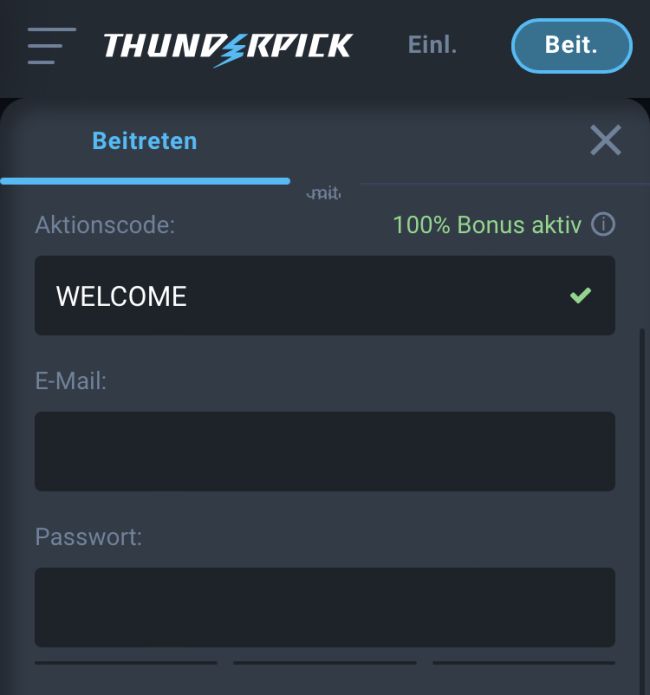This screenshot has width=650, height=695.
Task: Show bonus info next to 100% Bonus aktiv
Action: point(603,225)
